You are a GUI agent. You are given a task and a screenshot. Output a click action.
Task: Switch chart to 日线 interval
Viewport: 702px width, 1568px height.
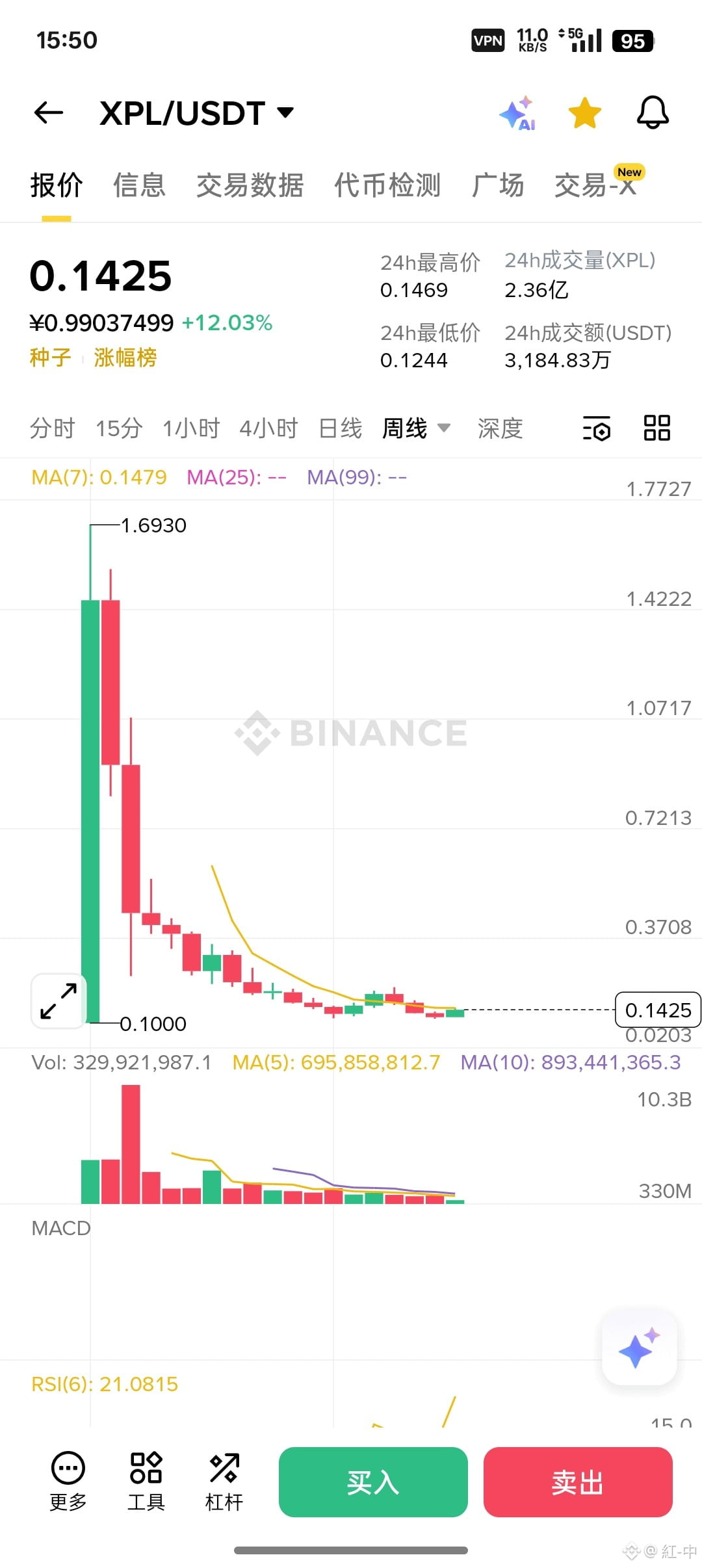pyautogui.click(x=340, y=428)
